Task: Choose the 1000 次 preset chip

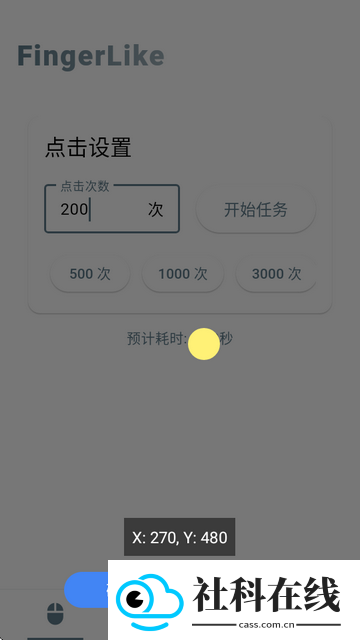Action: (183, 274)
